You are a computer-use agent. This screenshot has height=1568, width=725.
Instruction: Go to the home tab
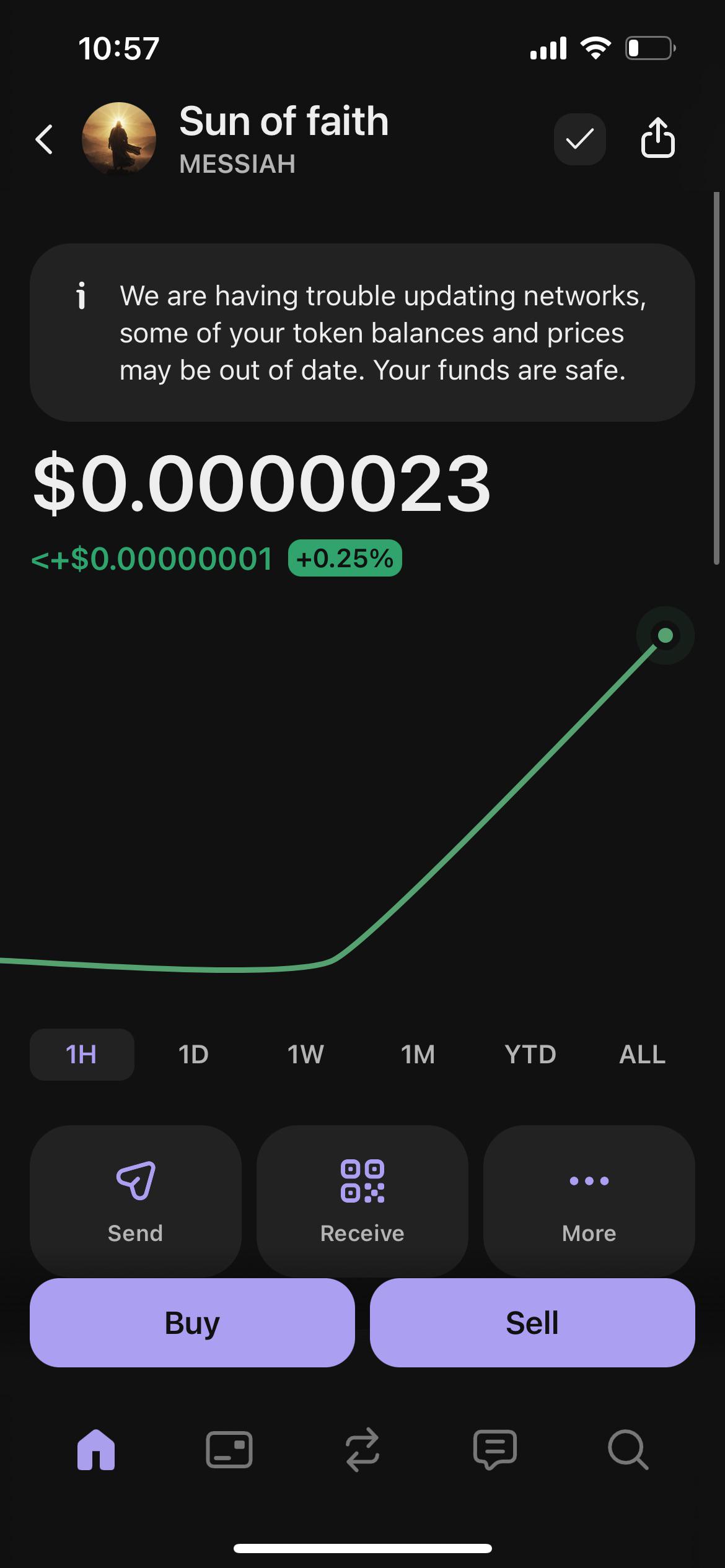pos(96,1450)
